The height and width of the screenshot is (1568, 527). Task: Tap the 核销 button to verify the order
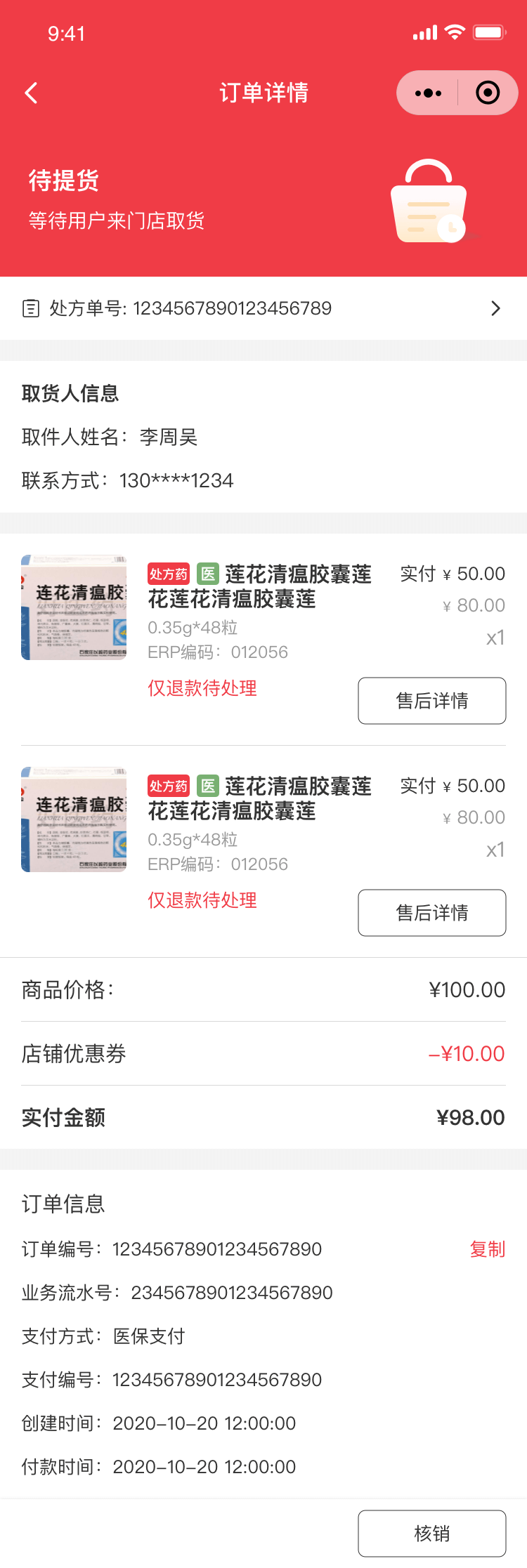[431, 1533]
